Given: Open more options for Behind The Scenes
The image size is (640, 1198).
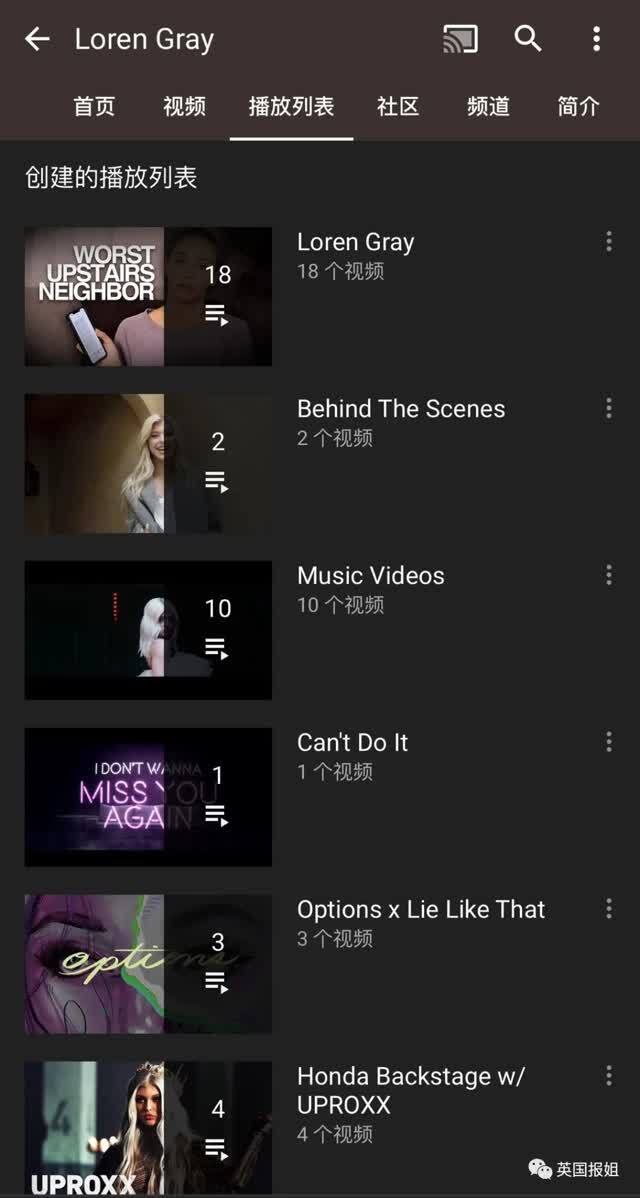Looking at the screenshot, I should tap(608, 408).
